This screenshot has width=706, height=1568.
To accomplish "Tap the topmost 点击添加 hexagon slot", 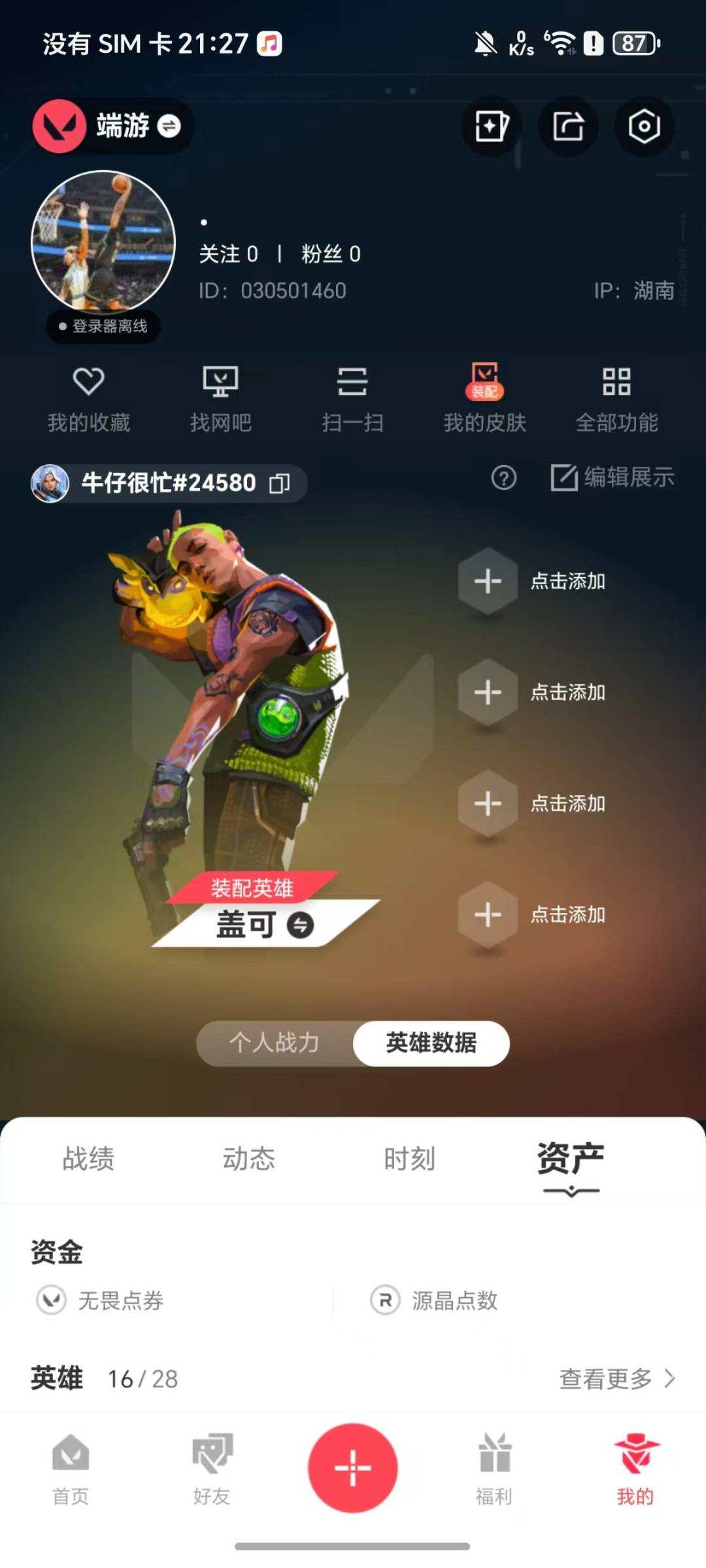I will (488, 580).
